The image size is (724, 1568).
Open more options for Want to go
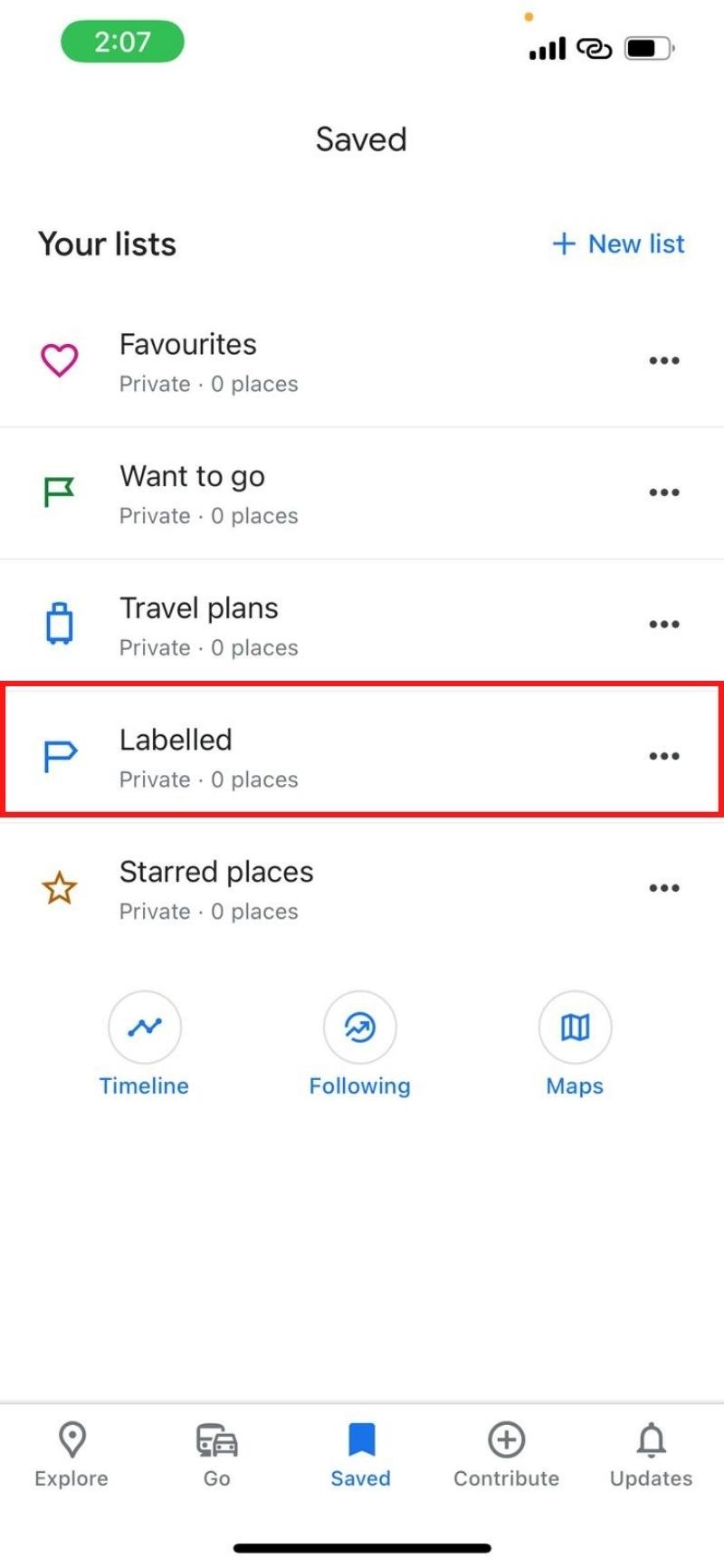tap(663, 492)
